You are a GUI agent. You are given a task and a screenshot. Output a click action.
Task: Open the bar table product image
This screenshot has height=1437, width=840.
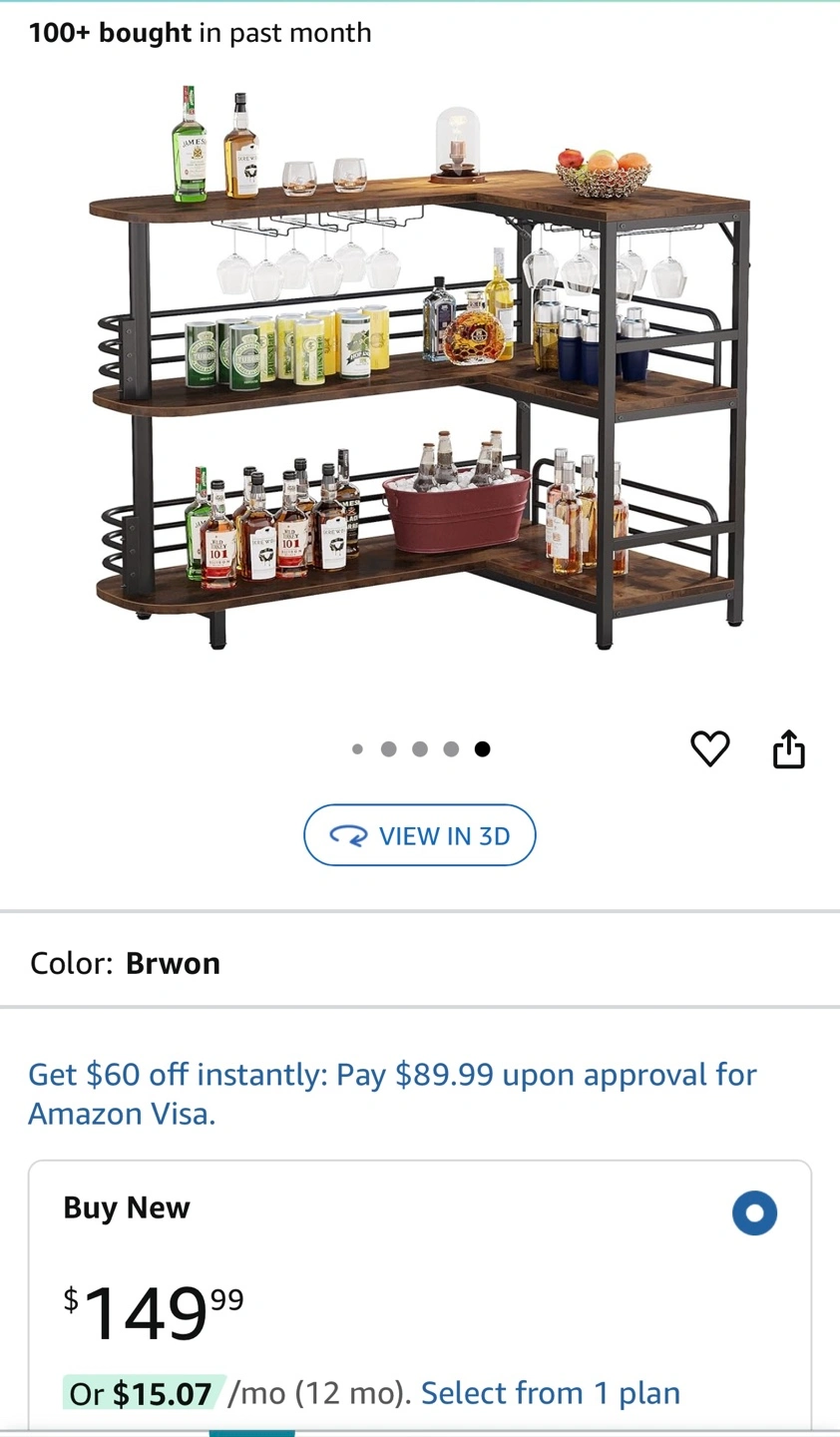[x=419, y=369]
